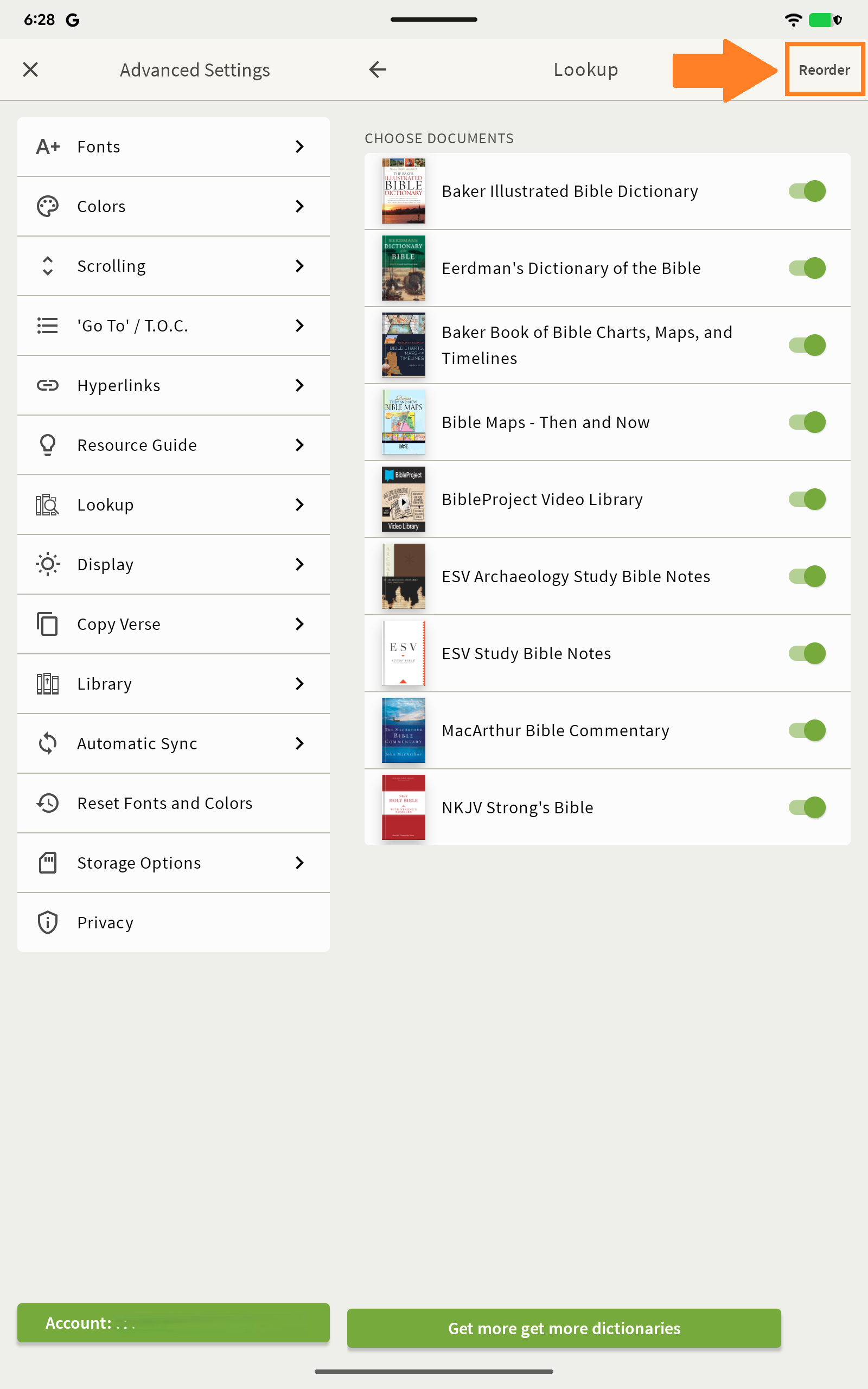868x1389 pixels.
Task: Turn off BibleProject Video Library
Action: click(807, 499)
